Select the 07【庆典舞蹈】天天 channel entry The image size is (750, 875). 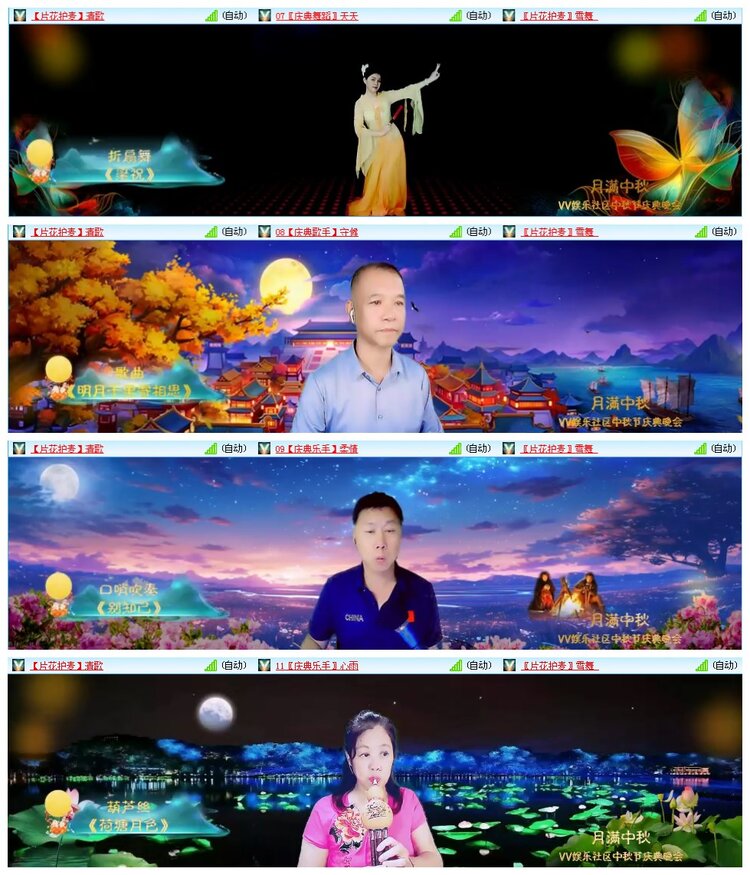pyautogui.click(x=315, y=14)
